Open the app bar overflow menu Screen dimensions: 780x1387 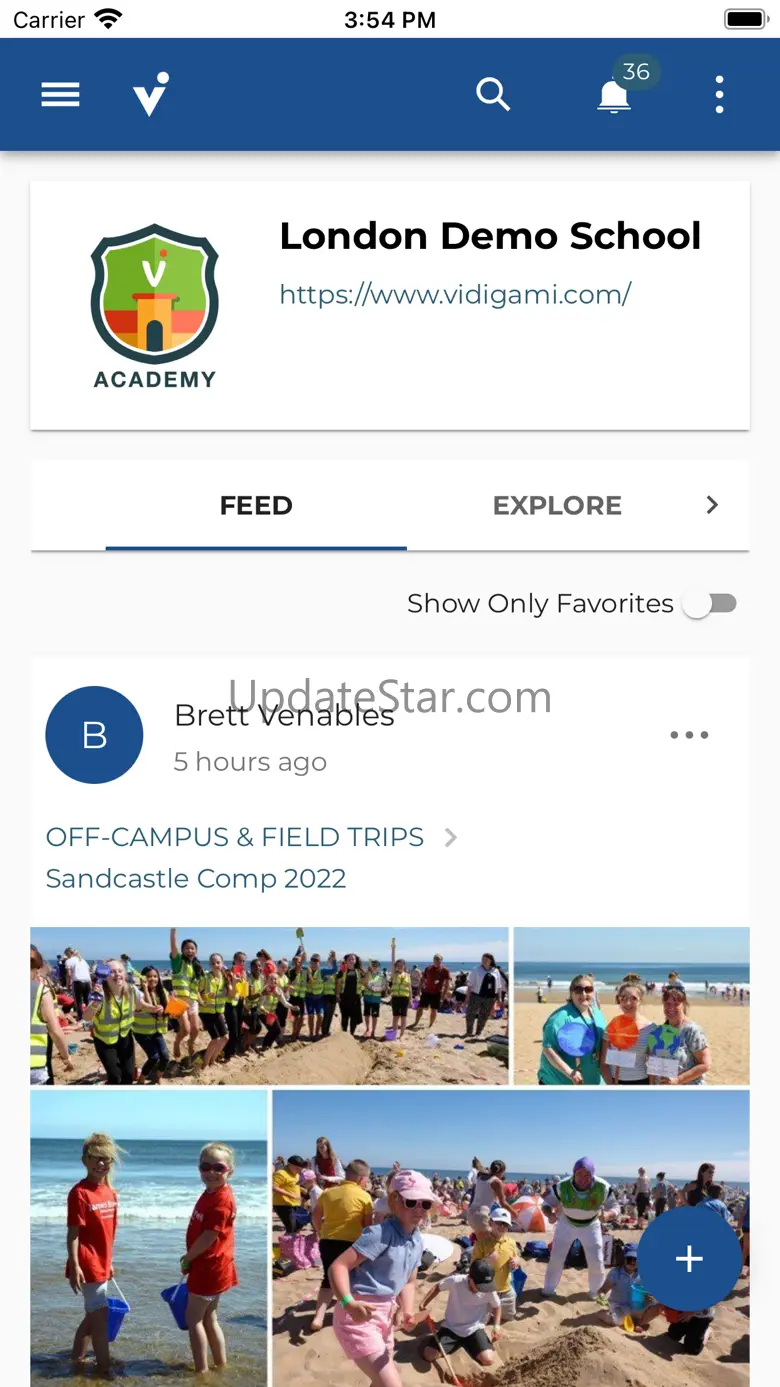(x=719, y=95)
